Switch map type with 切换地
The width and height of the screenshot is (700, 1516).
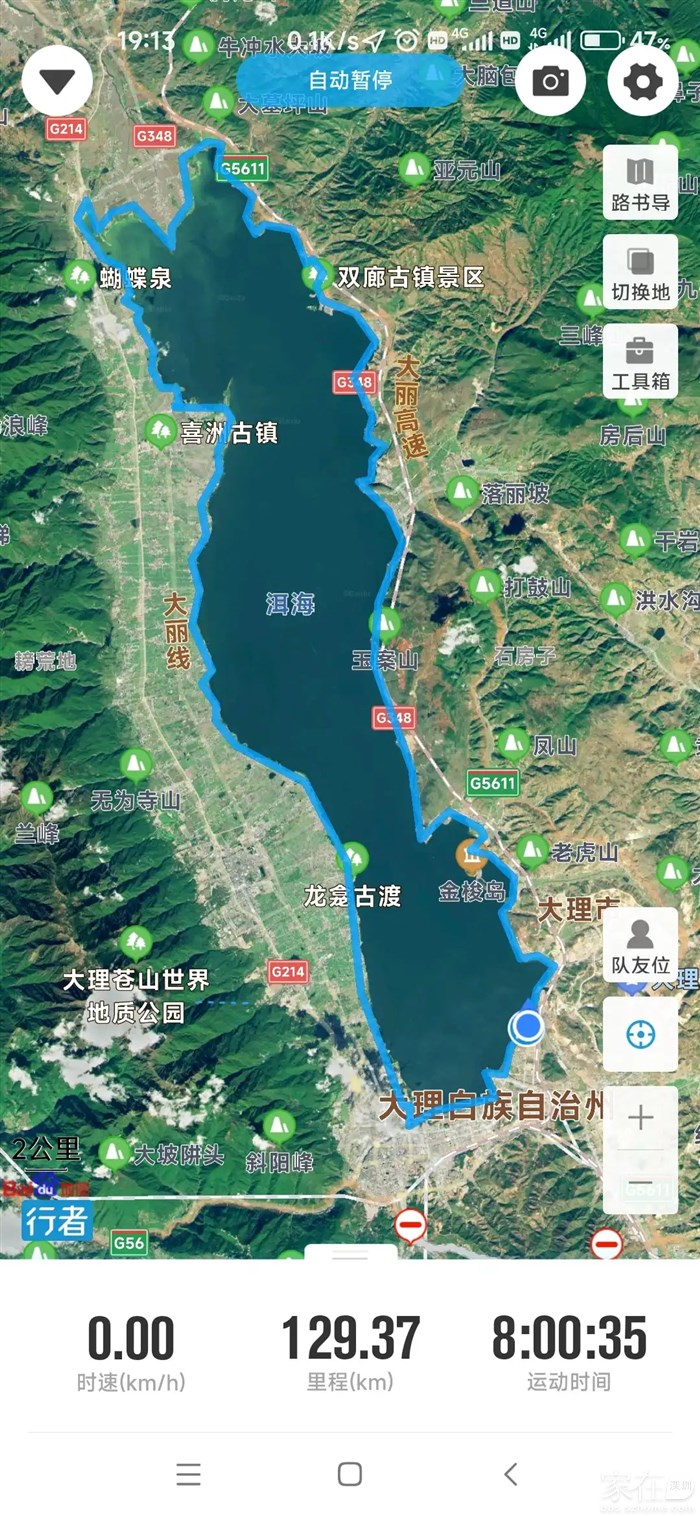click(x=640, y=272)
